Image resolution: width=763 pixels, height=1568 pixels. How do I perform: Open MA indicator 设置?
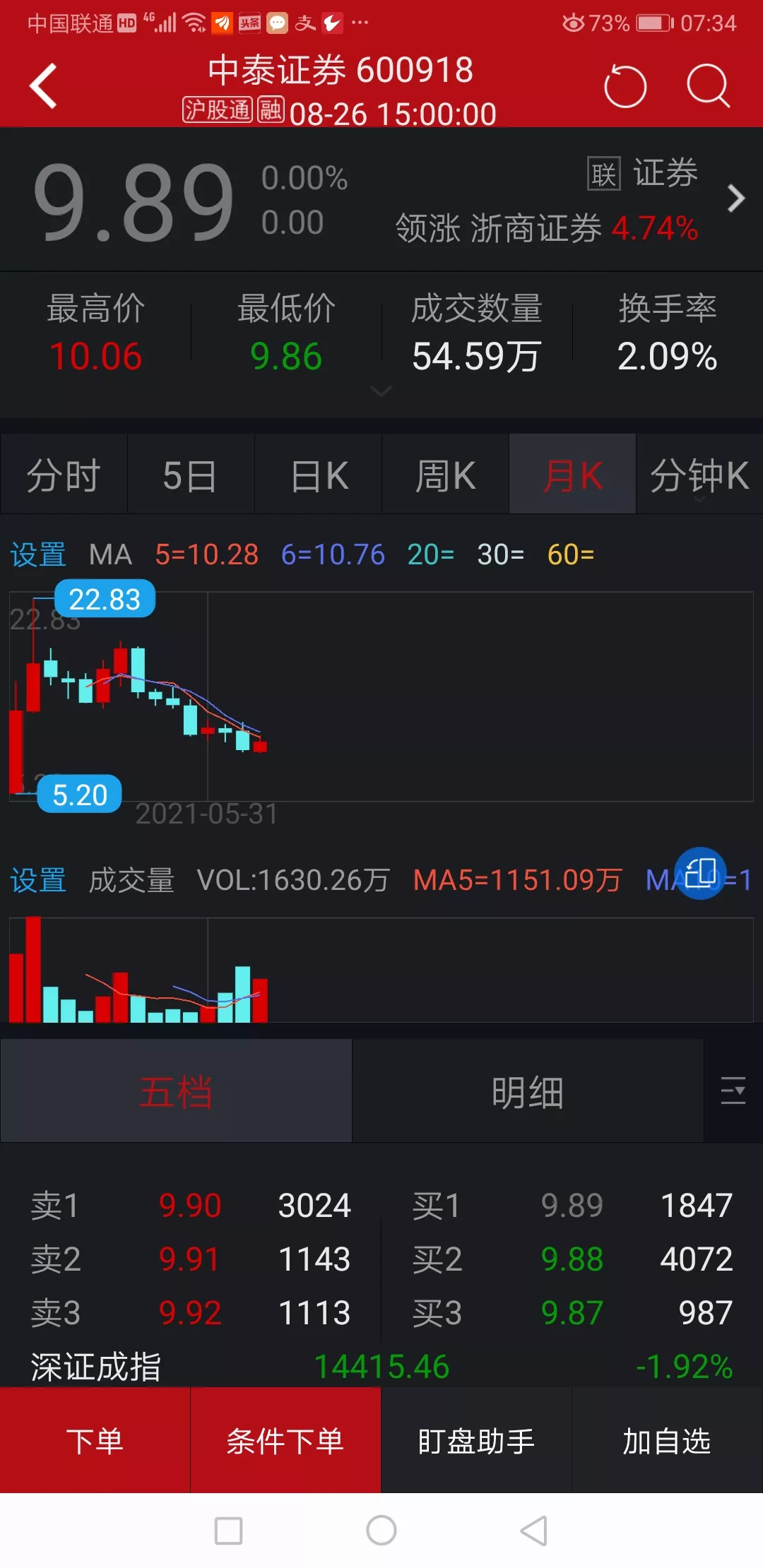coord(38,555)
